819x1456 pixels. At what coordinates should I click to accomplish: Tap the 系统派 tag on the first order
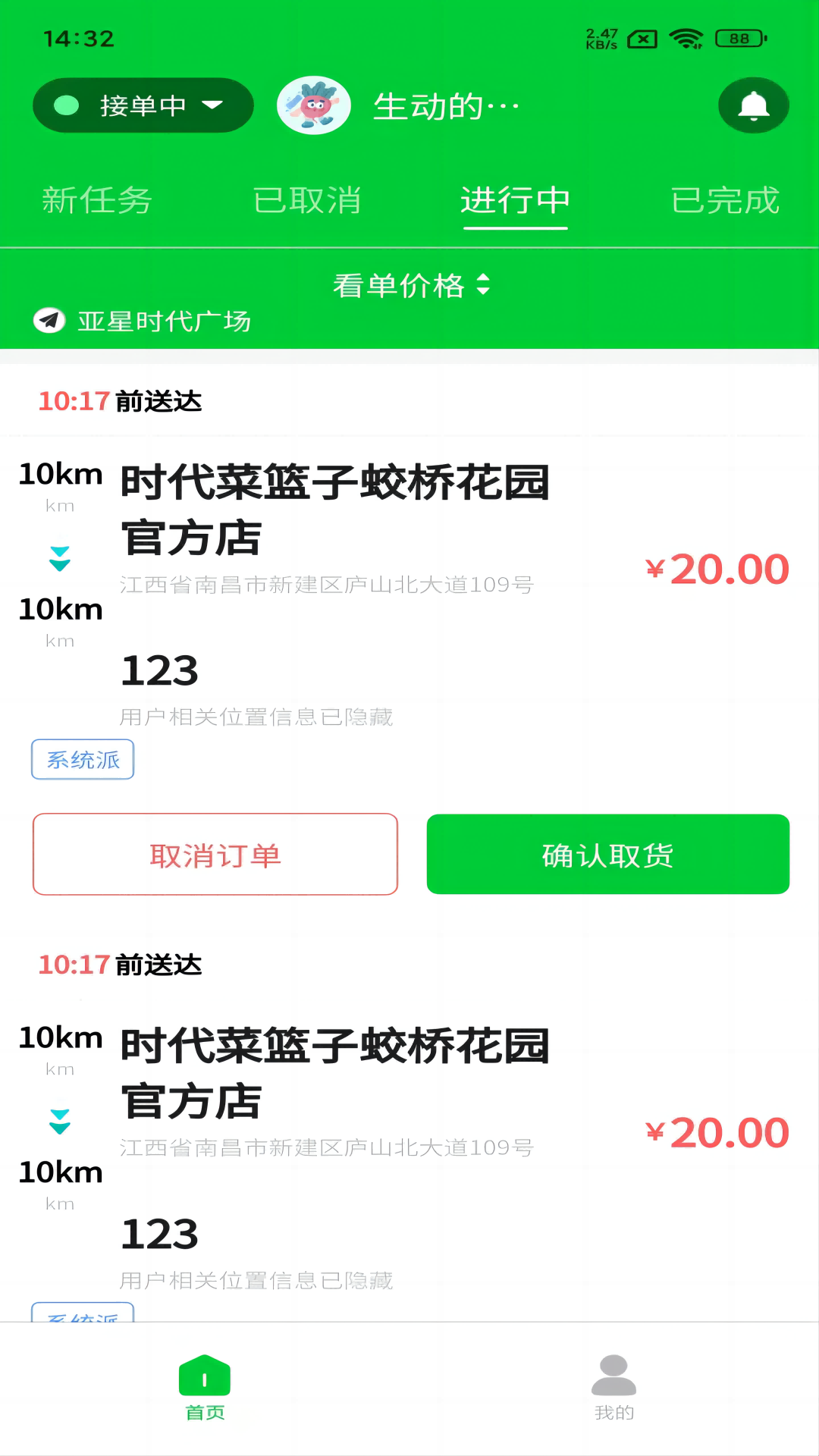[83, 759]
